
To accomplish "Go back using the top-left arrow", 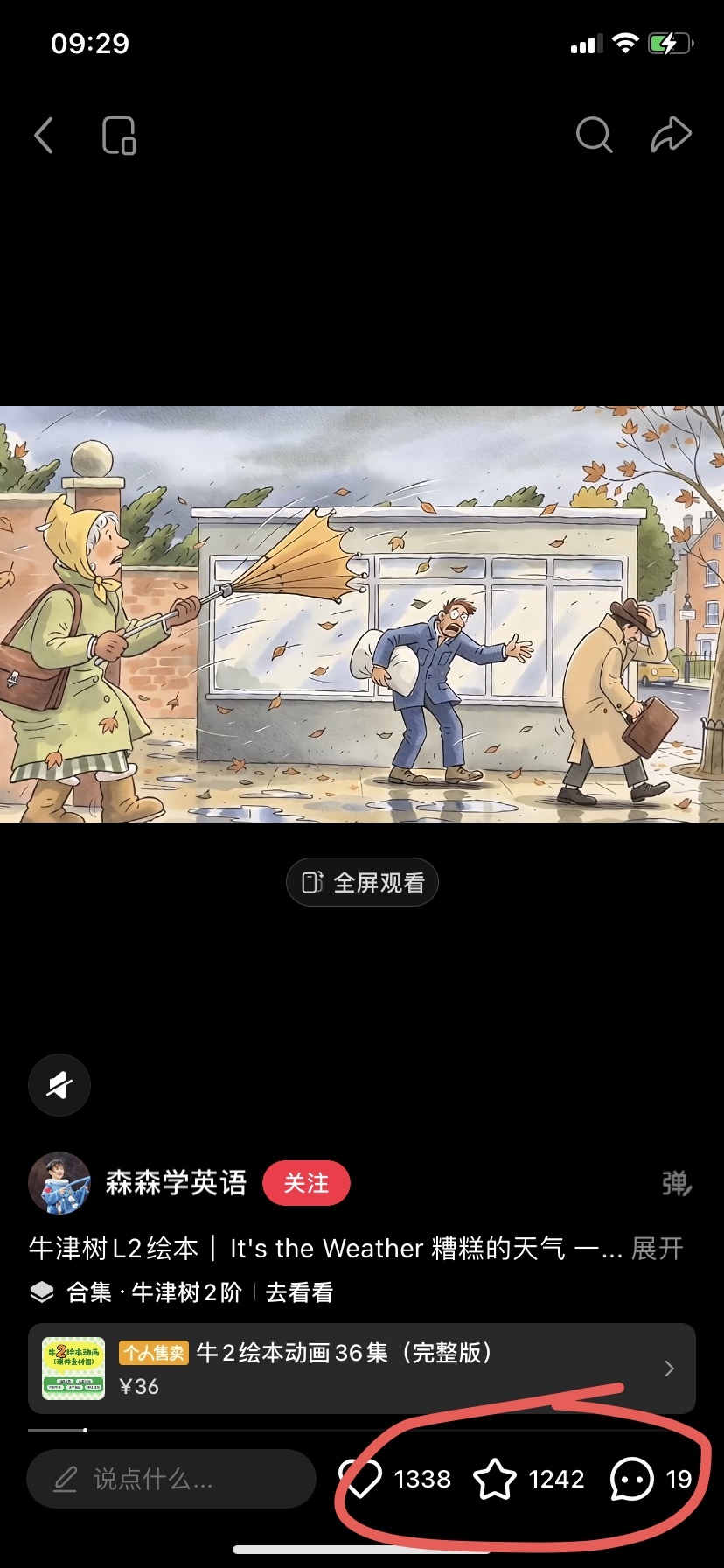I will click(44, 136).
